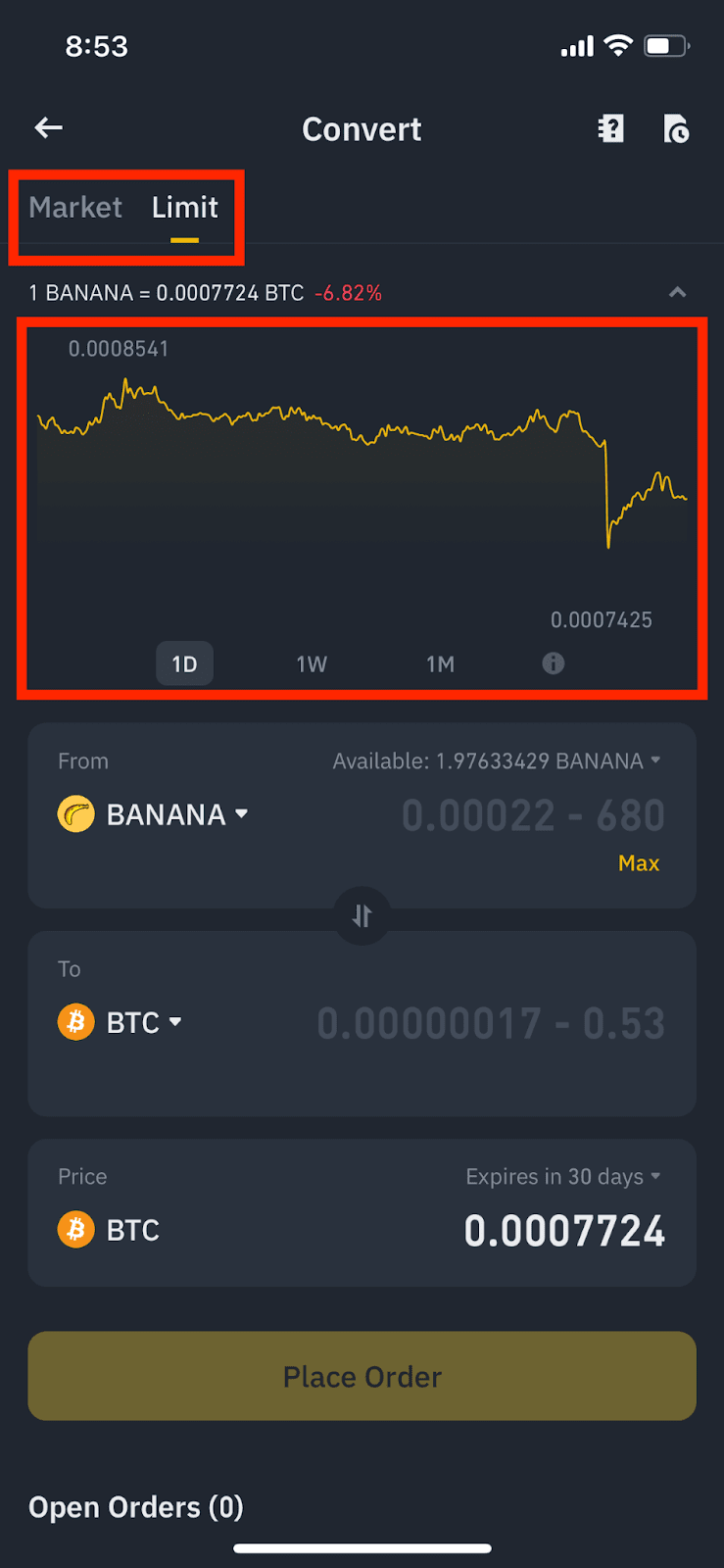Open the conversion order history
Image resolution: width=724 pixels, height=1568 pixels.
click(676, 128)
